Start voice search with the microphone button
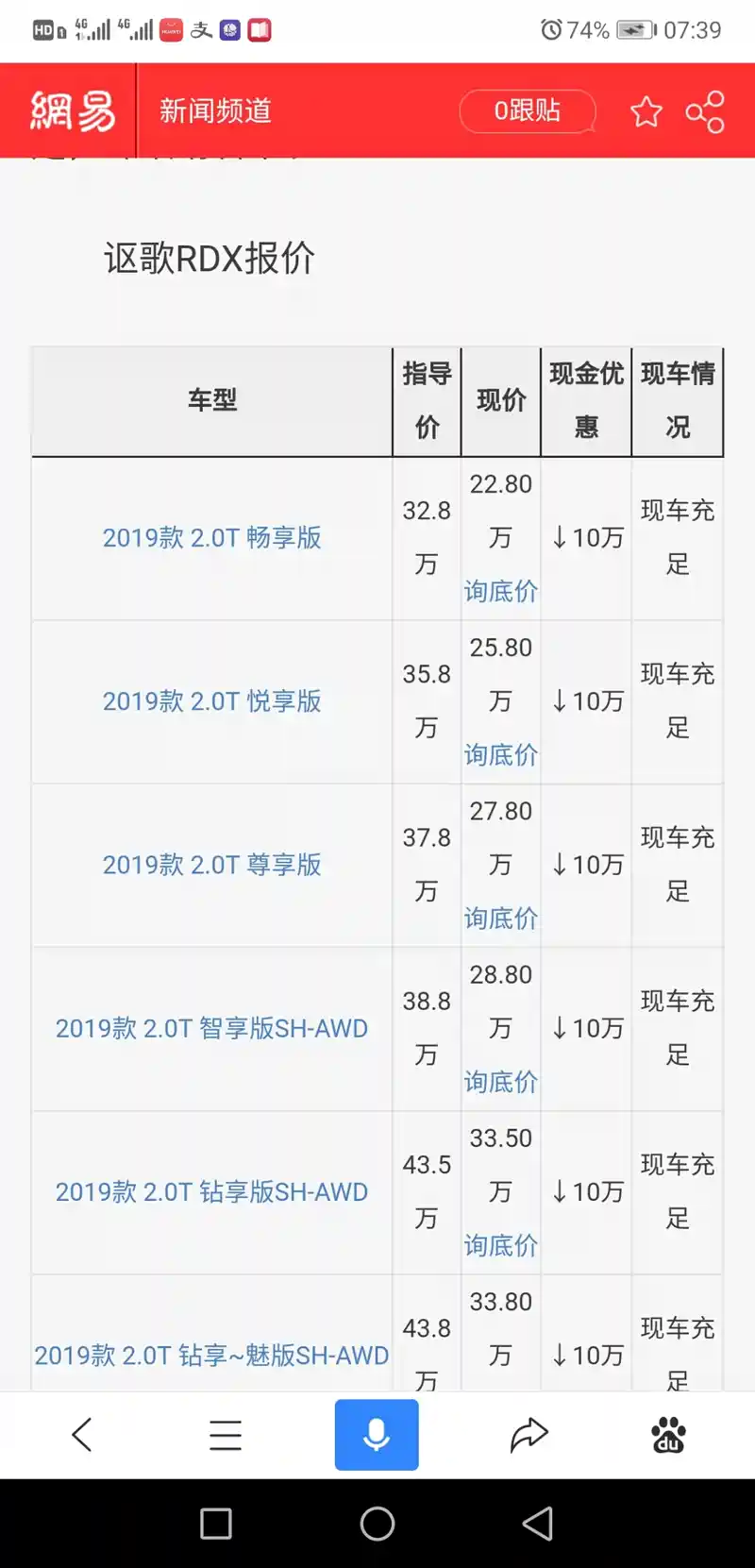 tap(377, 1435)
